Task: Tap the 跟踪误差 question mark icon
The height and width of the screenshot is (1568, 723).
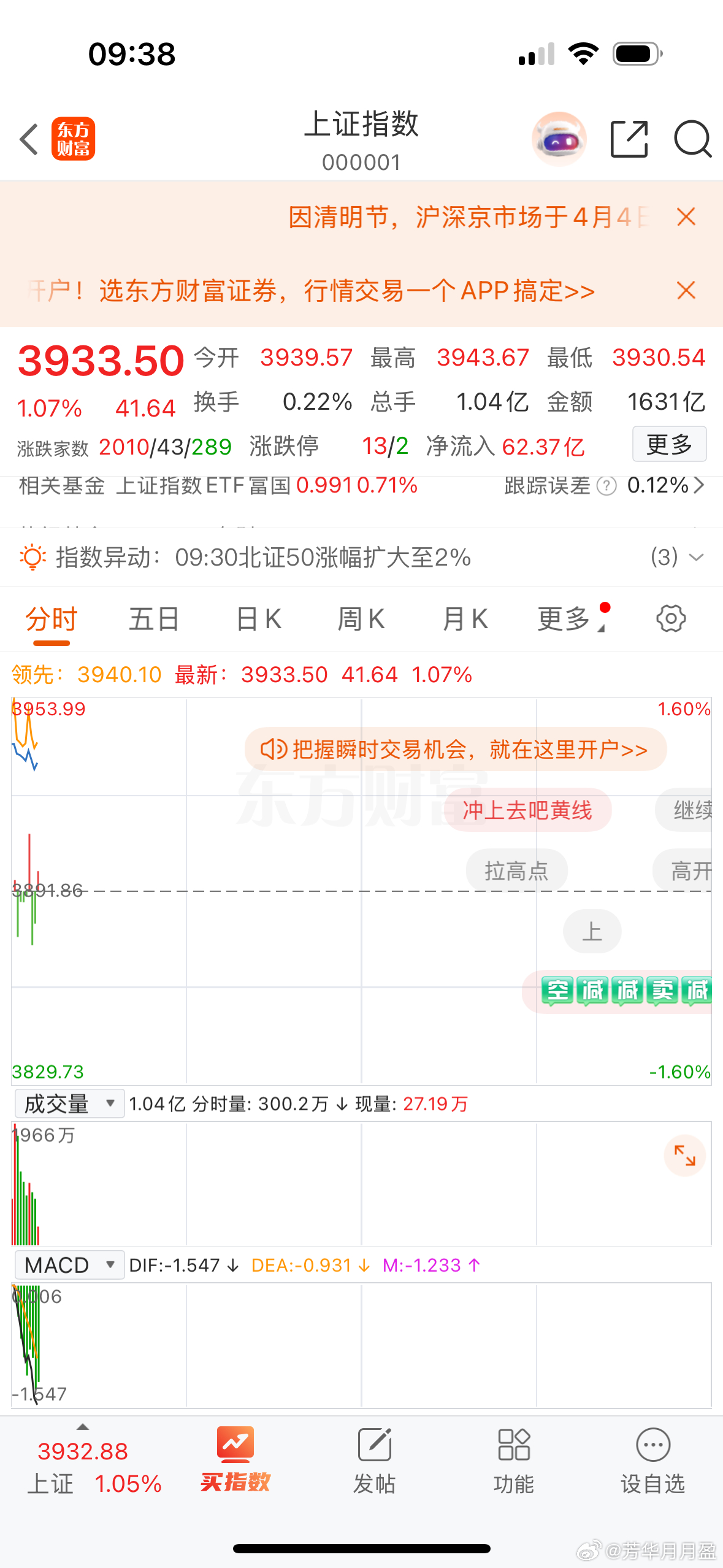Action: (x=606, y=486)
